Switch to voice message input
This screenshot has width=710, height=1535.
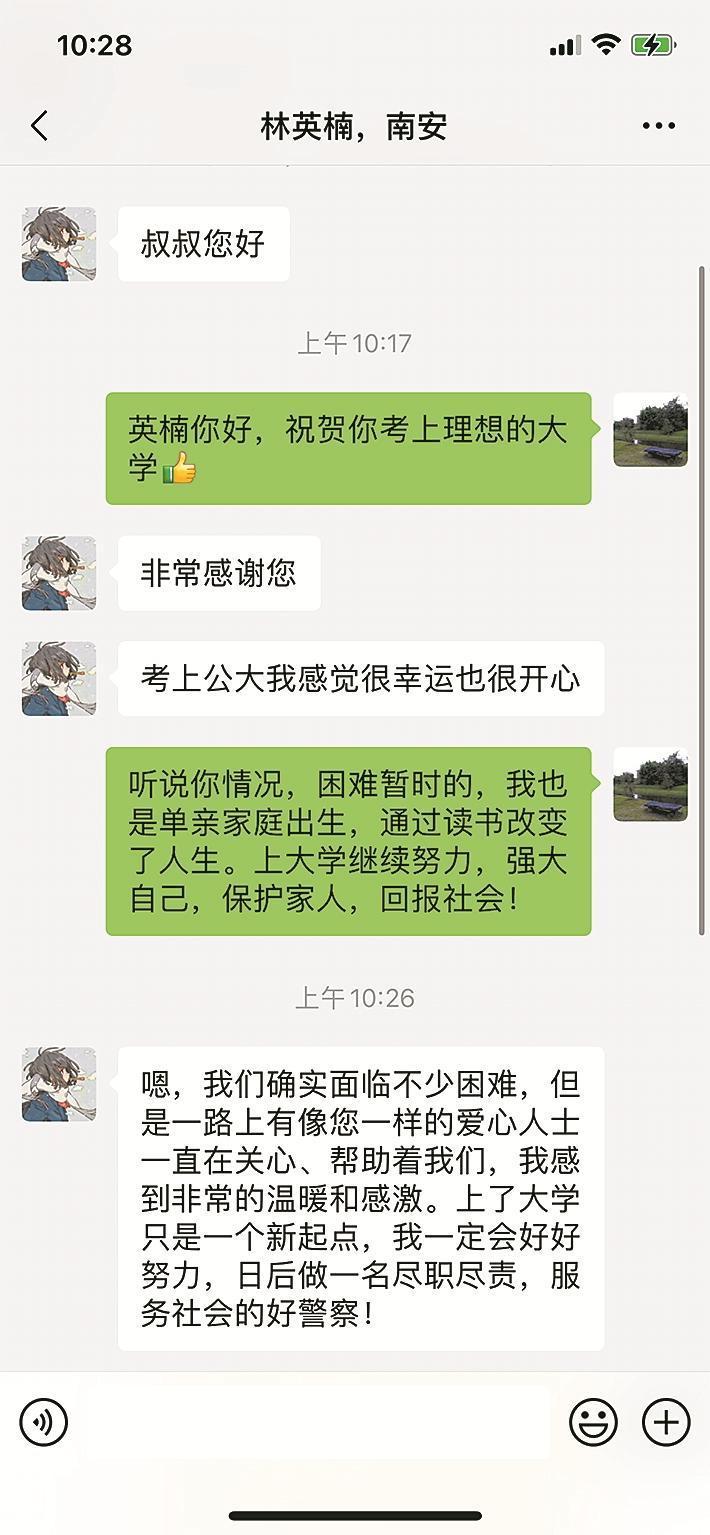pyautogui.click(x=44, y=1422)
